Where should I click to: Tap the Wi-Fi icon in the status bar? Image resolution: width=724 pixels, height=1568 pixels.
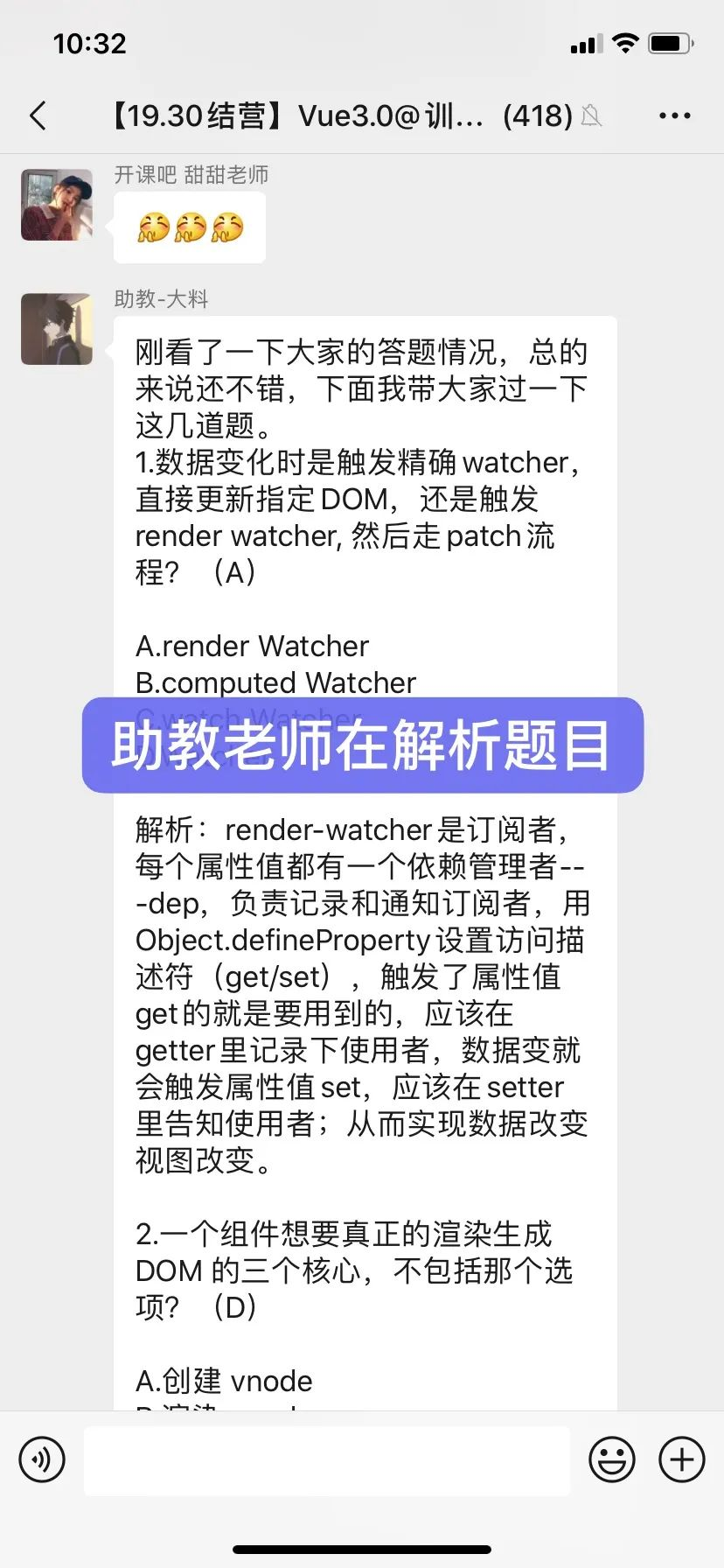pos(626,42)
